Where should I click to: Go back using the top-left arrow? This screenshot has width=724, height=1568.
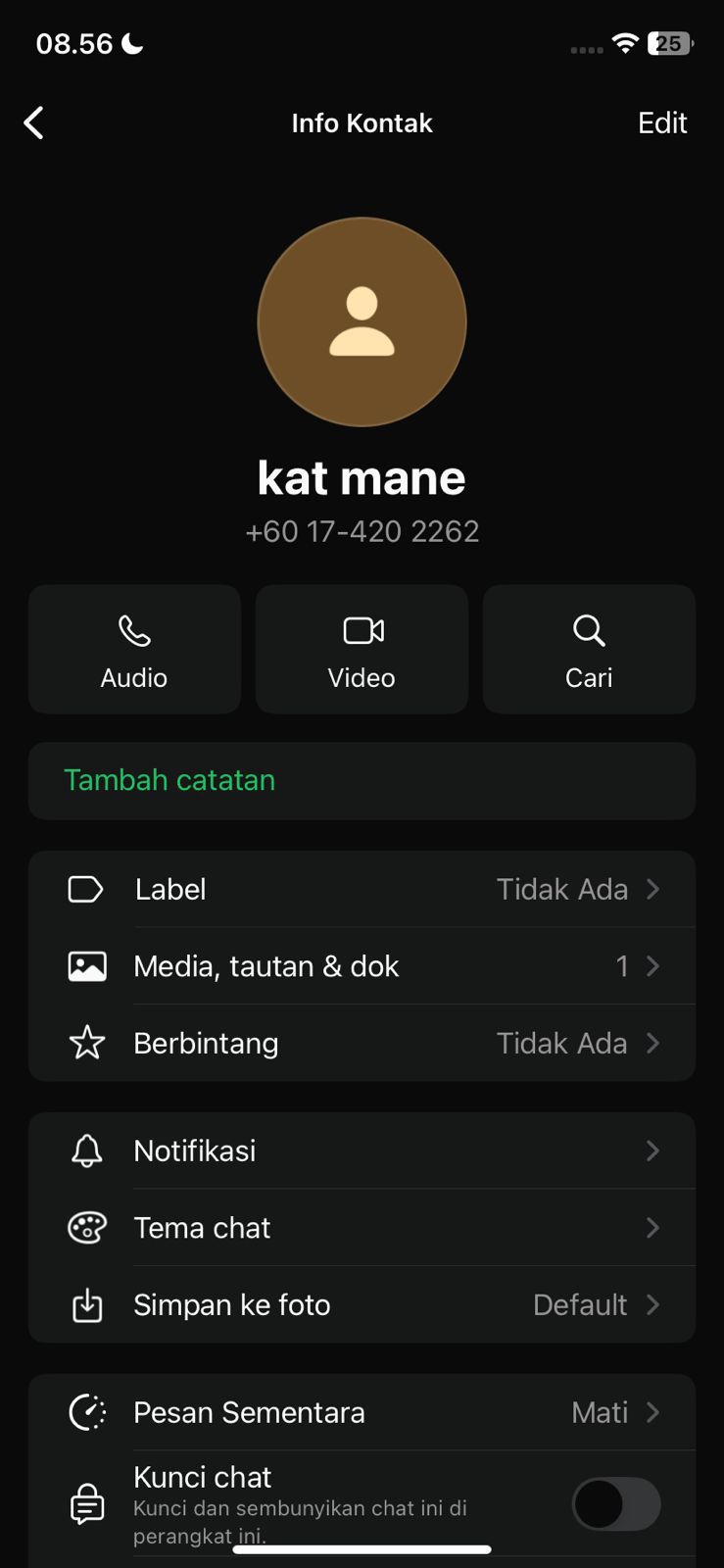pos(34,123)
